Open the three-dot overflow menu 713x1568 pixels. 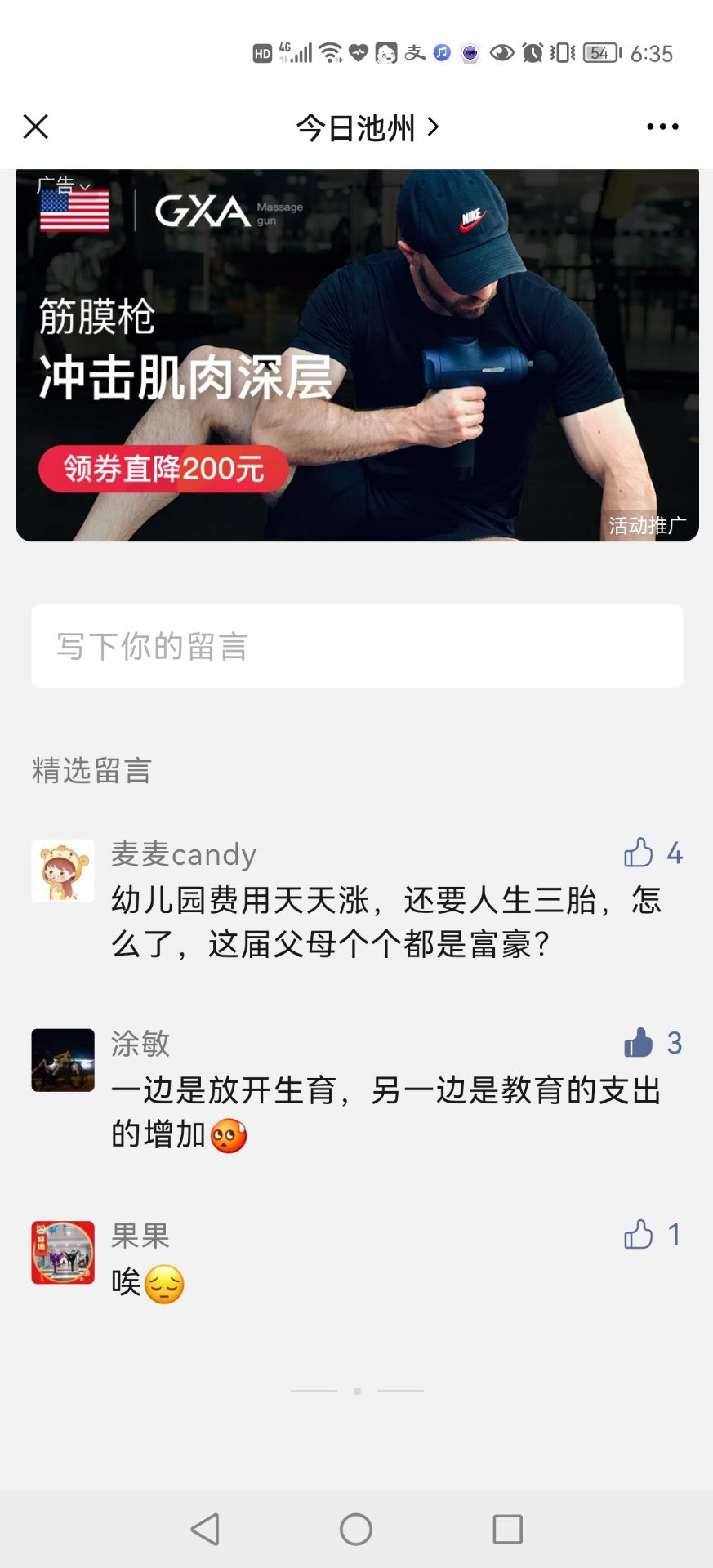pos(662,127)
